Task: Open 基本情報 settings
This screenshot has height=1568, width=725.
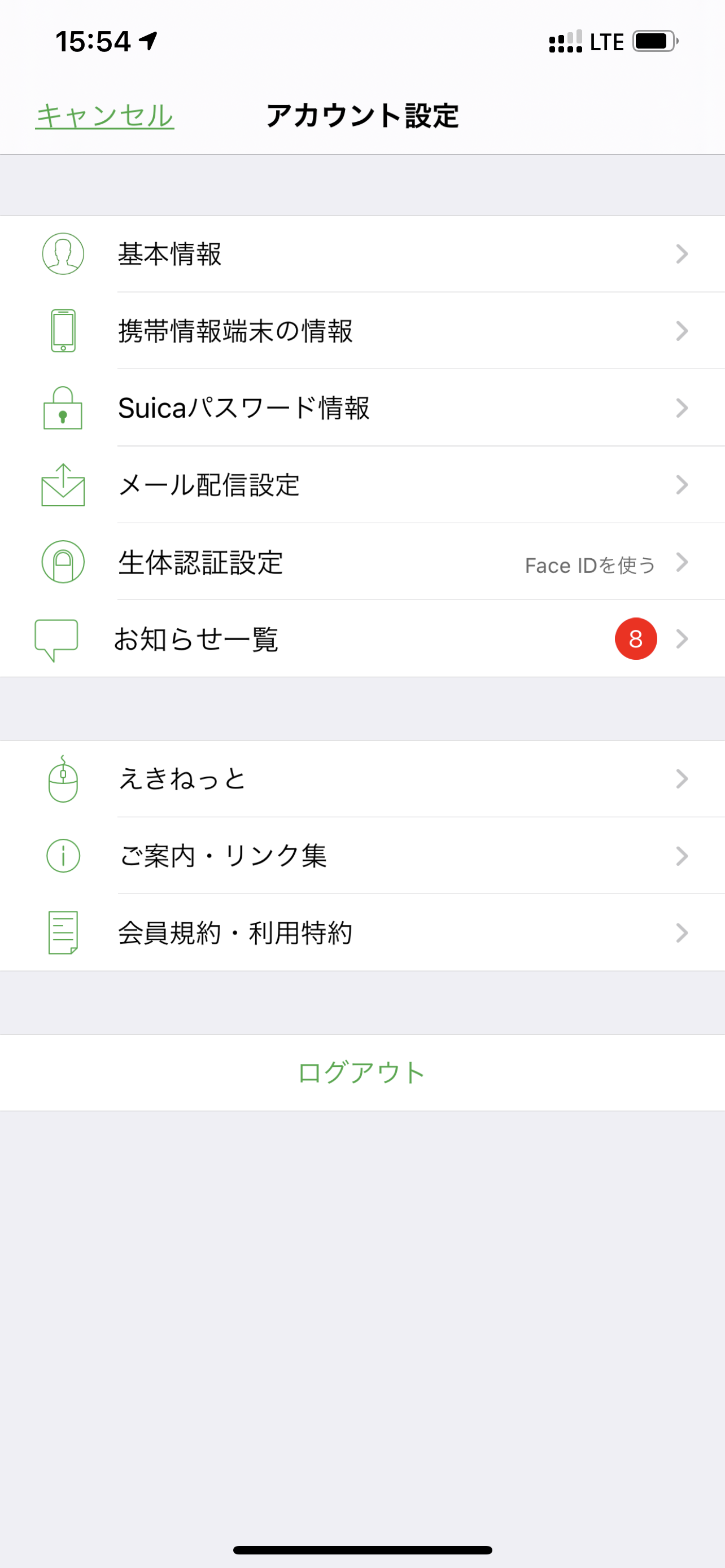Action: tap(362, 254)
